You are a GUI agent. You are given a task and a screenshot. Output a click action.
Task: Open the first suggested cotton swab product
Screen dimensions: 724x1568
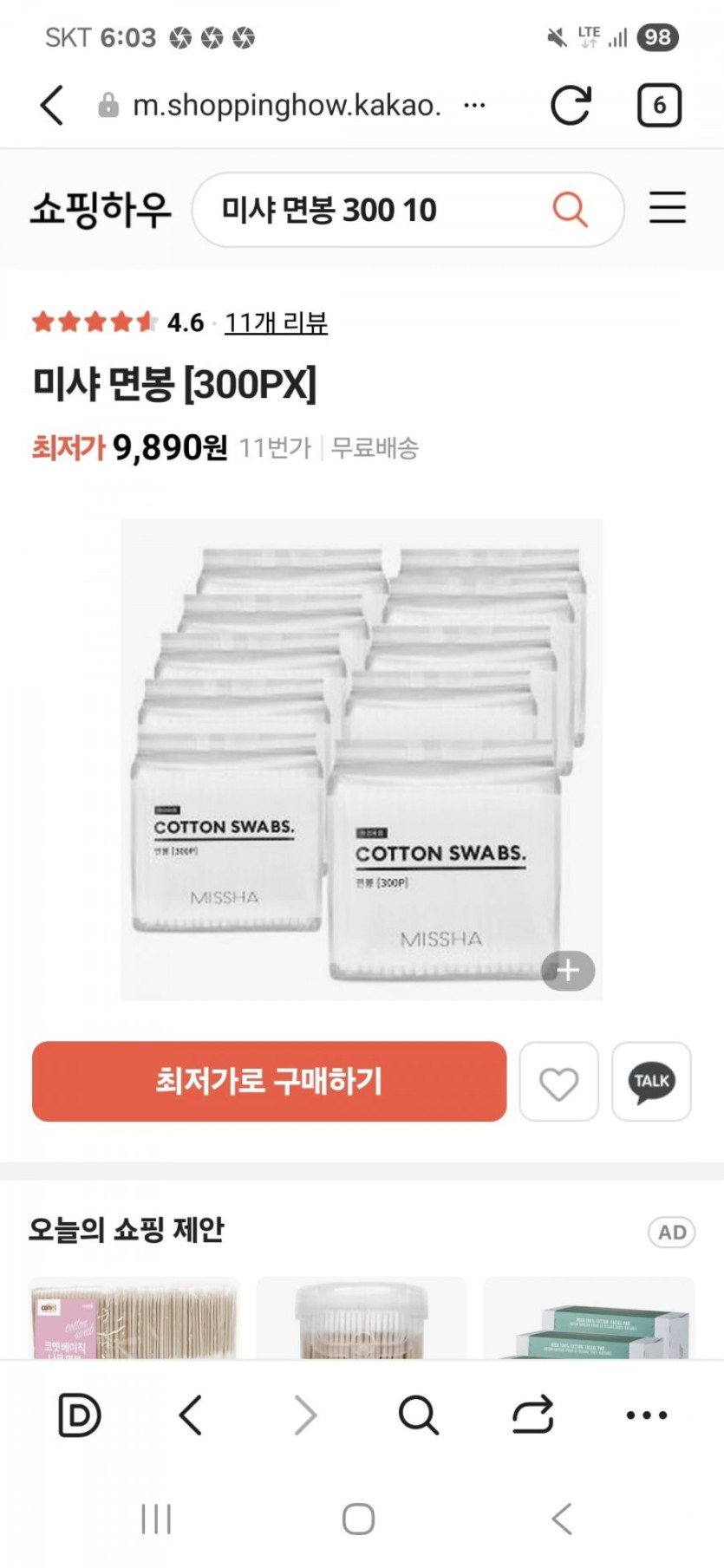[x=134, y=1318]
